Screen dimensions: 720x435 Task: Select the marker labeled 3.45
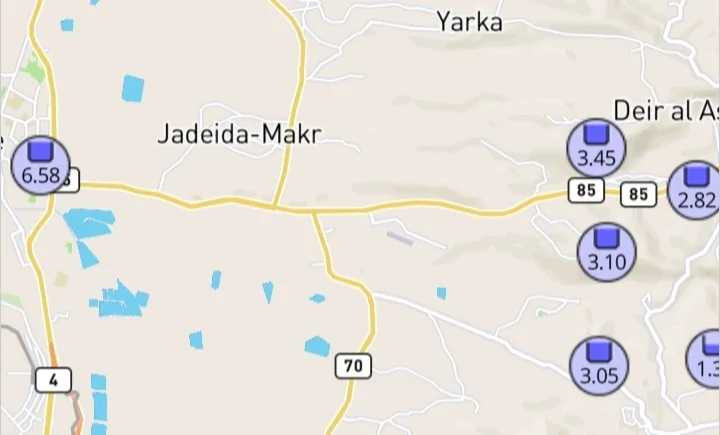click(596, 147)
